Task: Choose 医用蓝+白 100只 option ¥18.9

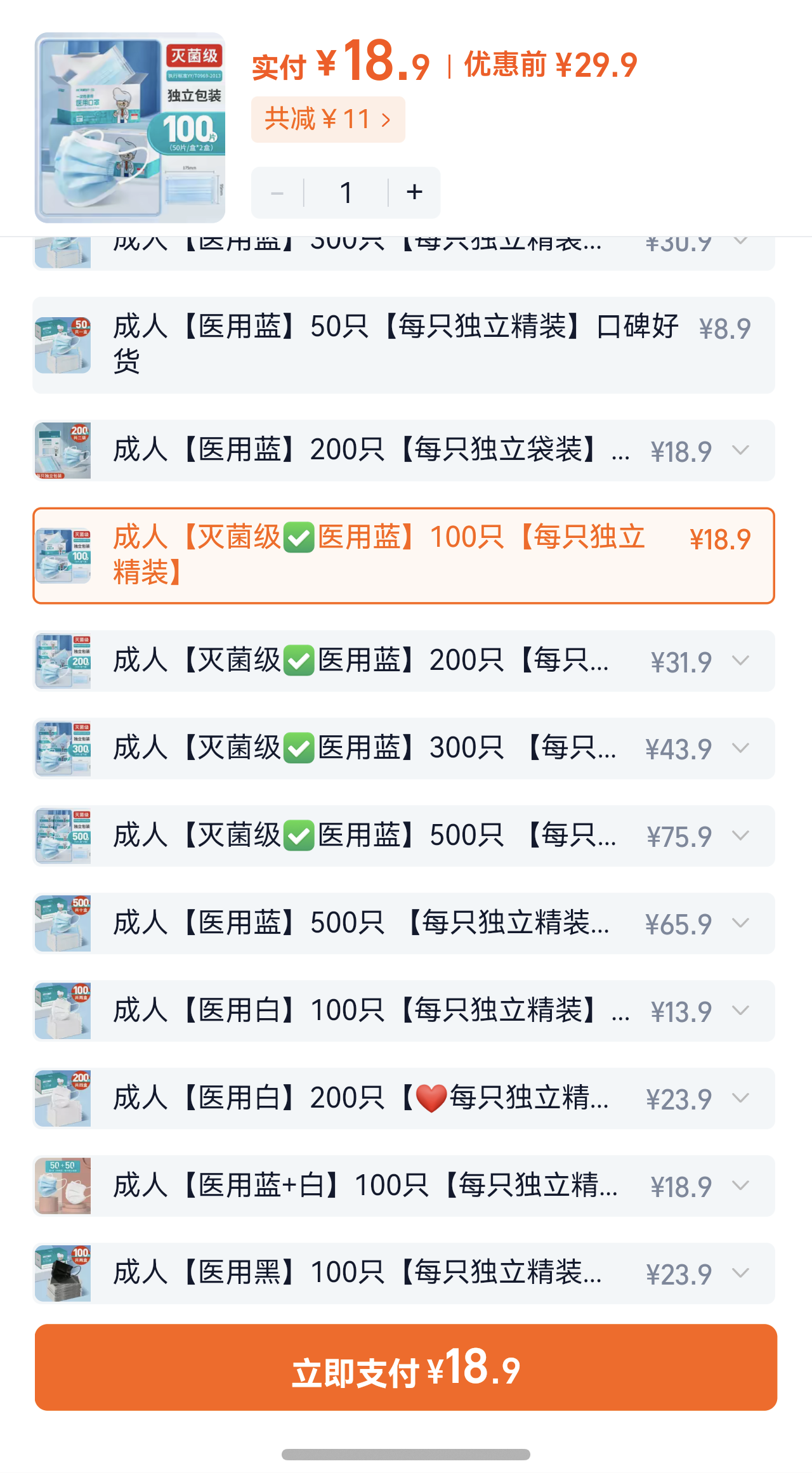Action: [381, 1186]
